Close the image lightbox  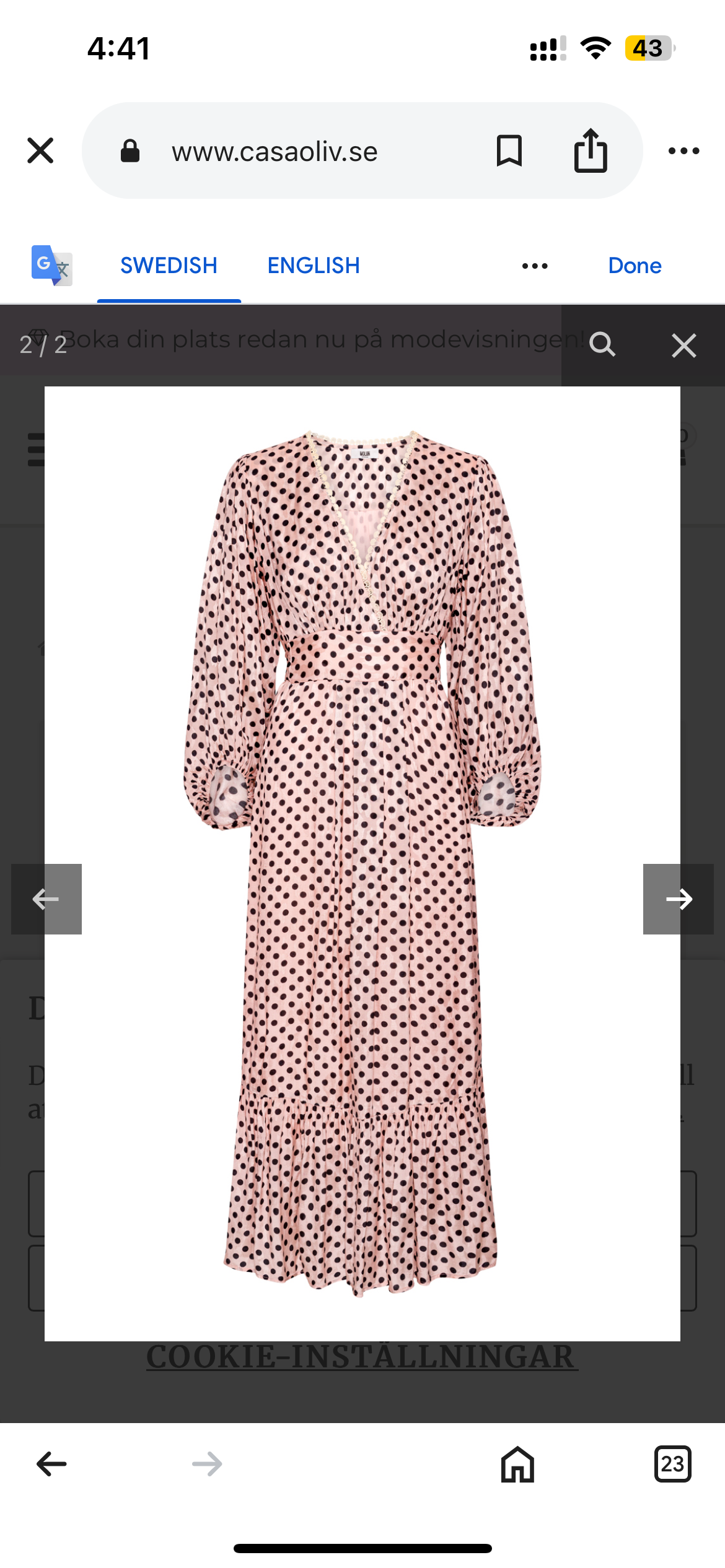click(x=683, y=345)
